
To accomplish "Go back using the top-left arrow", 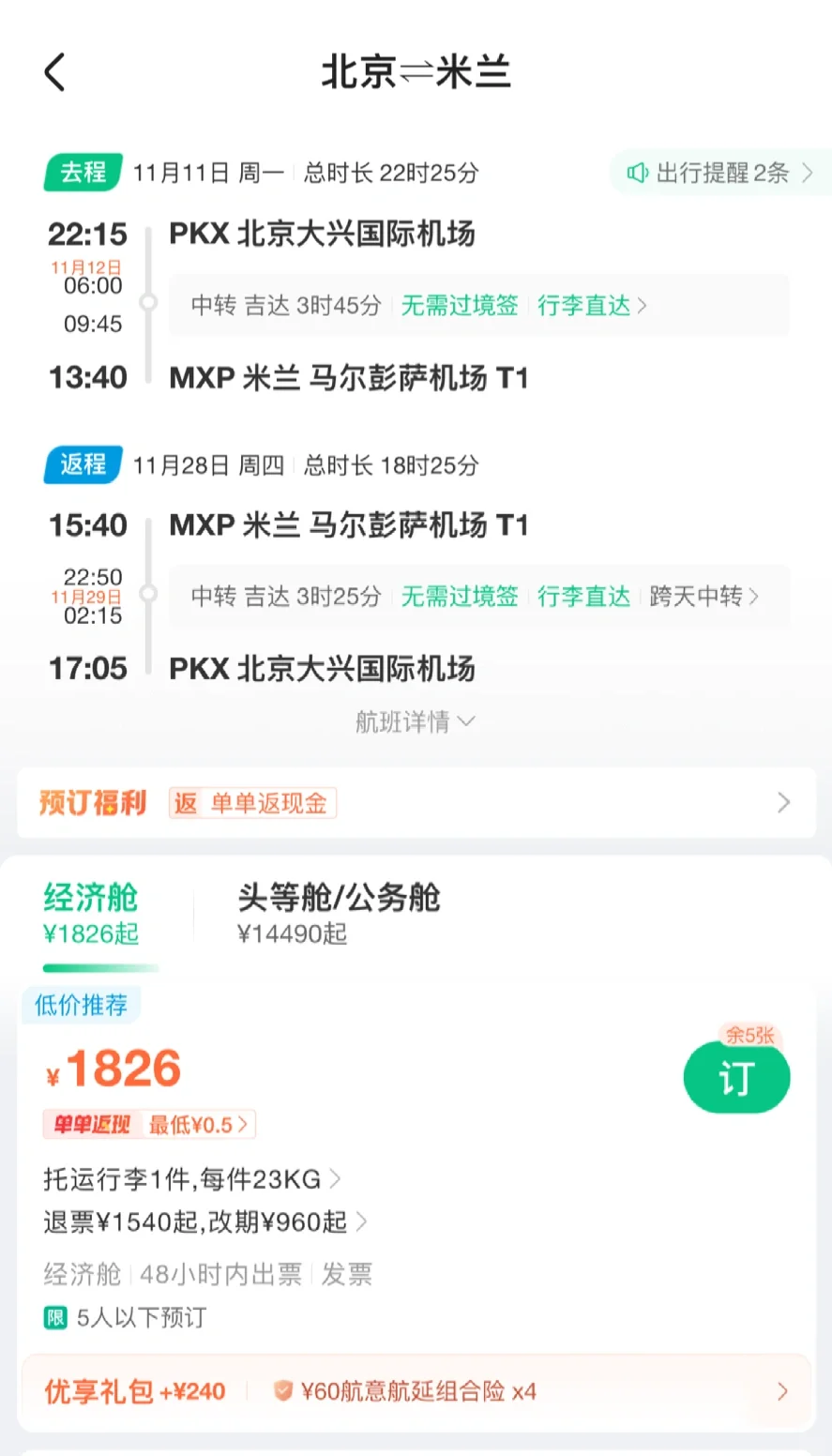I will pos(55,72).
